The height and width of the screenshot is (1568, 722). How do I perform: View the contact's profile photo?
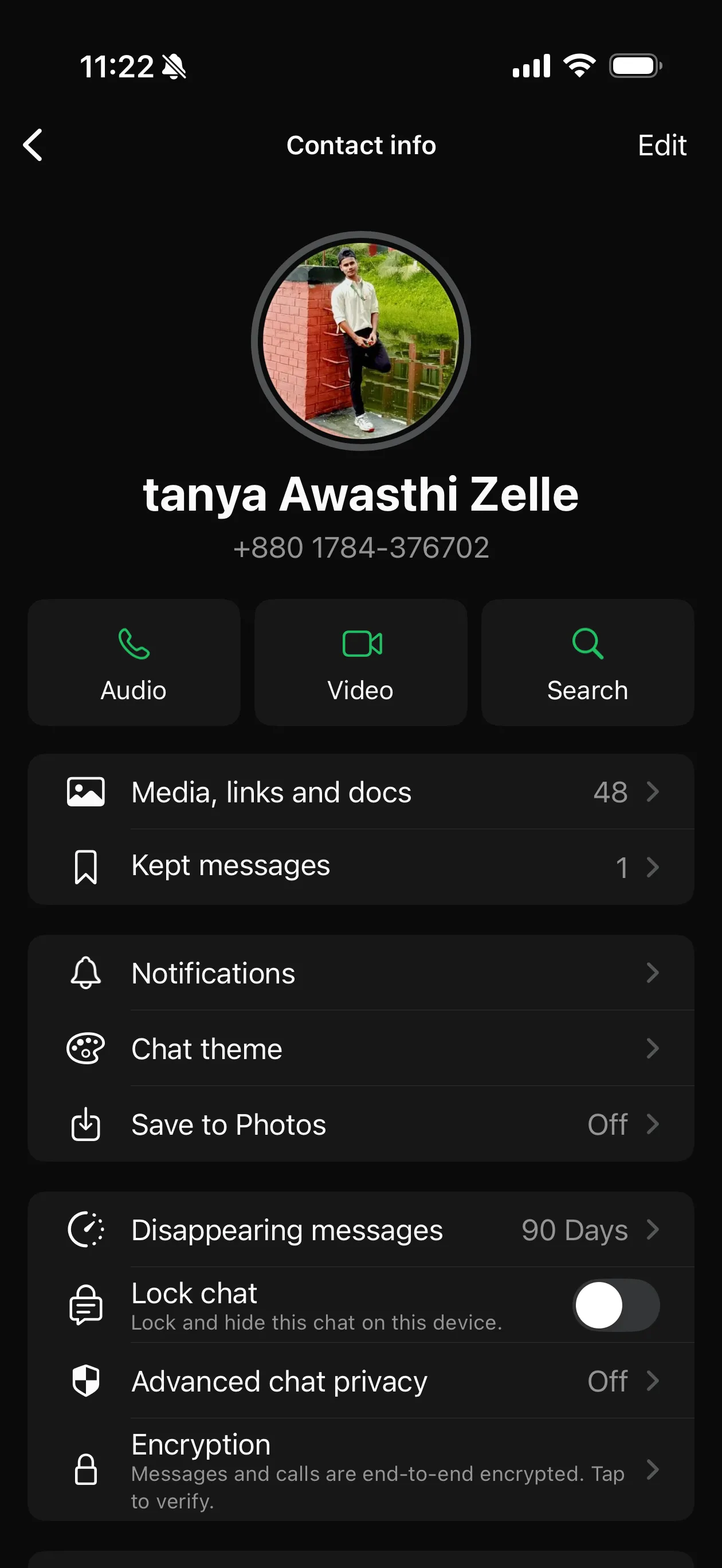(361, 341)
